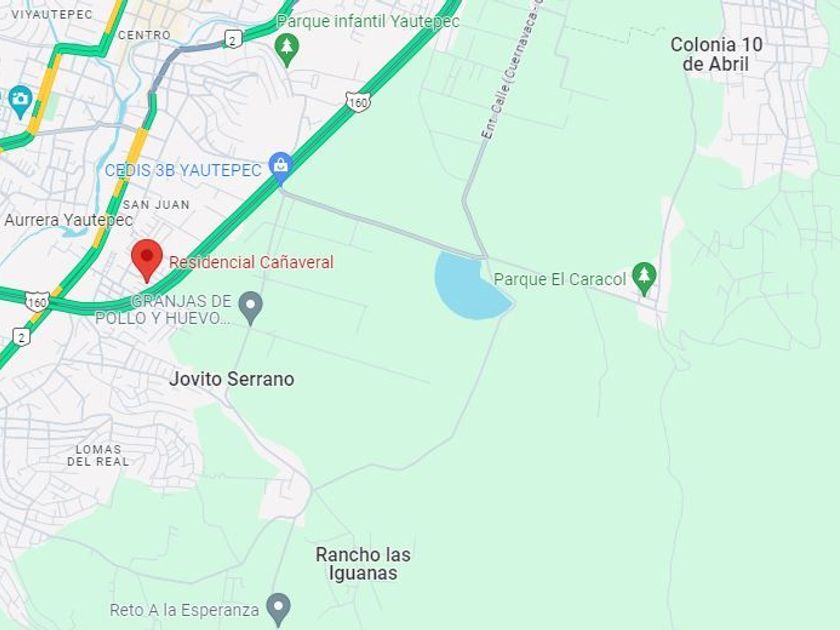
Task: Tap the Granjas de Pollo y Huevo pin
Action: pos(250,308)
